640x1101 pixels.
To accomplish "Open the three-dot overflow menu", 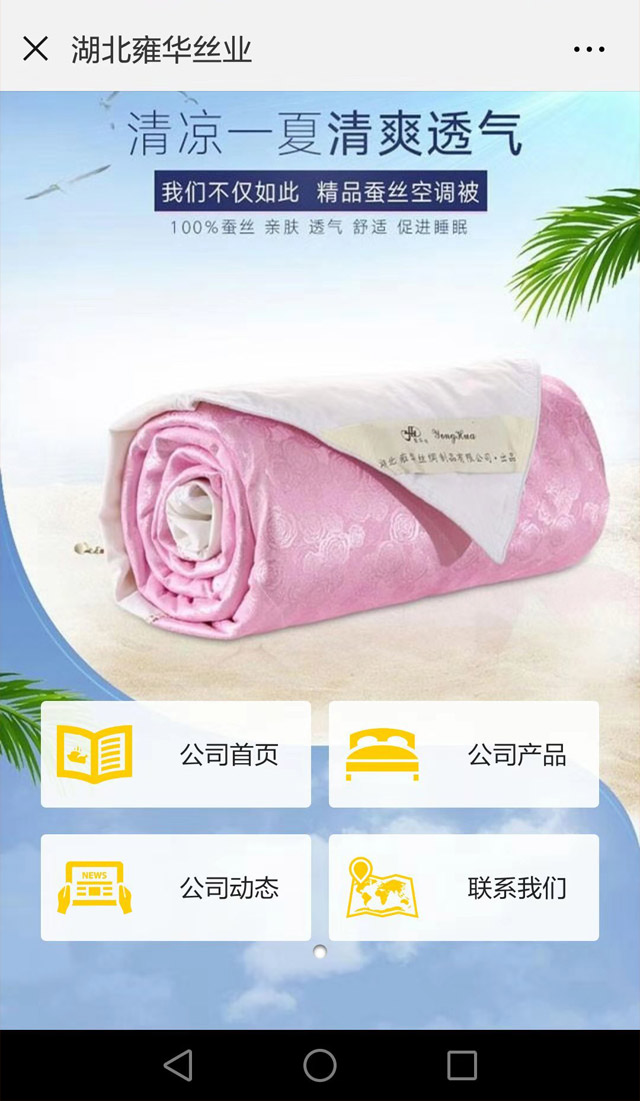I will click(x=589, y=49).
